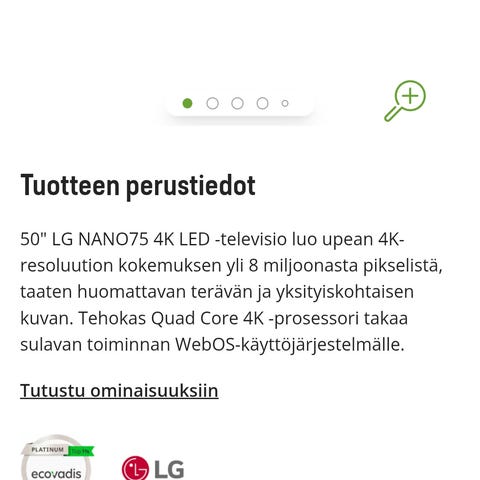Open the LG brand logo link
The image size is (480, 480).
153,468
